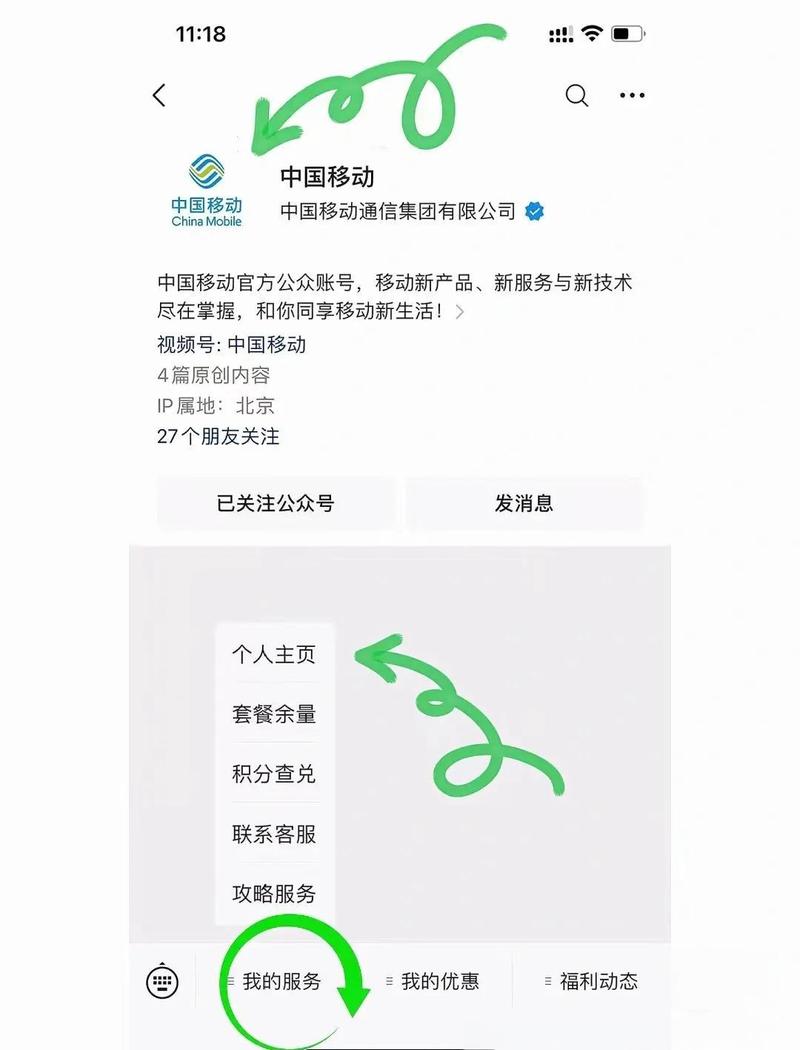
Task: Open the 攻略服务 menu option
Action: click(274, 894)
